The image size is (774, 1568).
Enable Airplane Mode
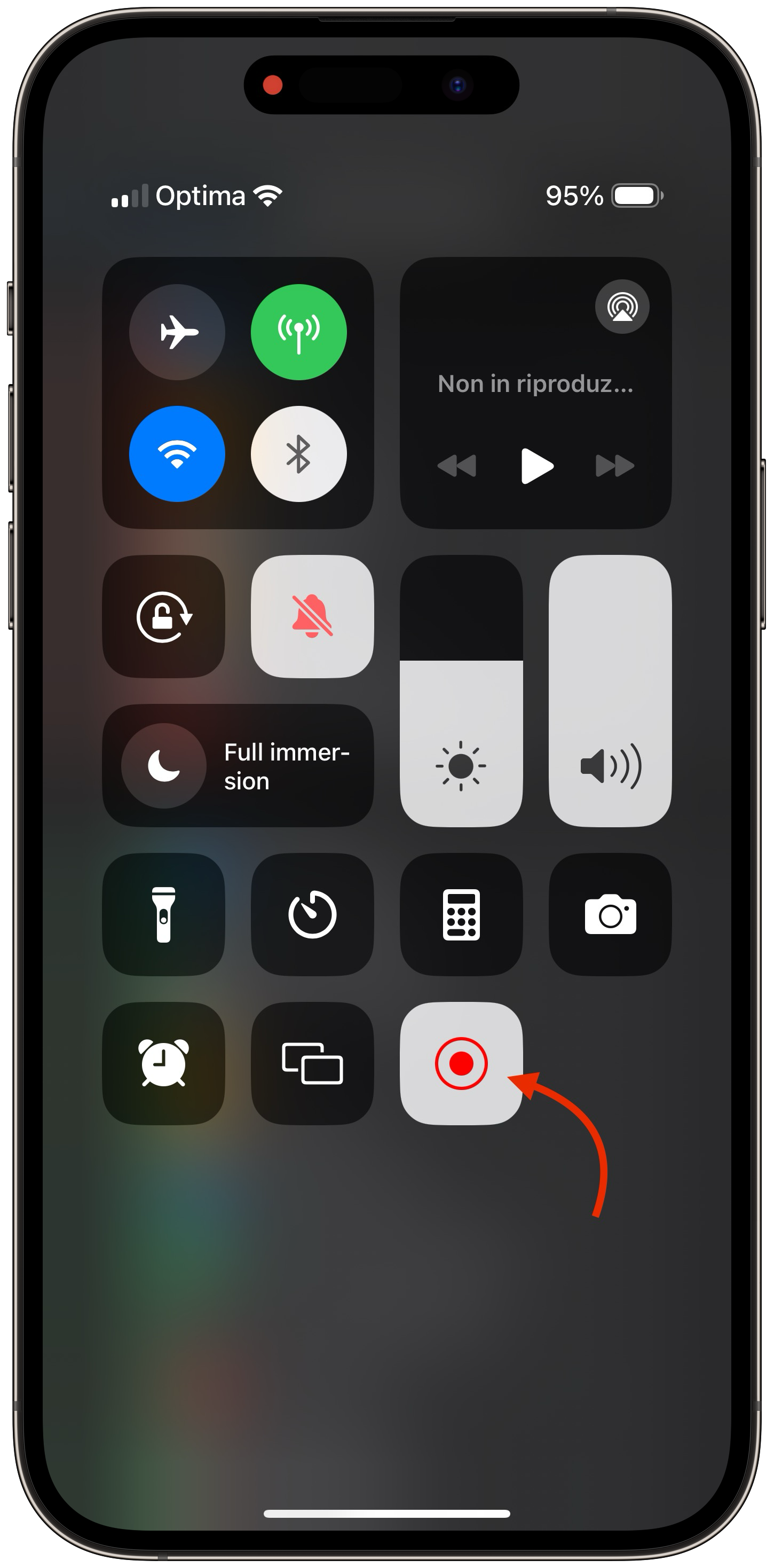[x=177, y=332]
